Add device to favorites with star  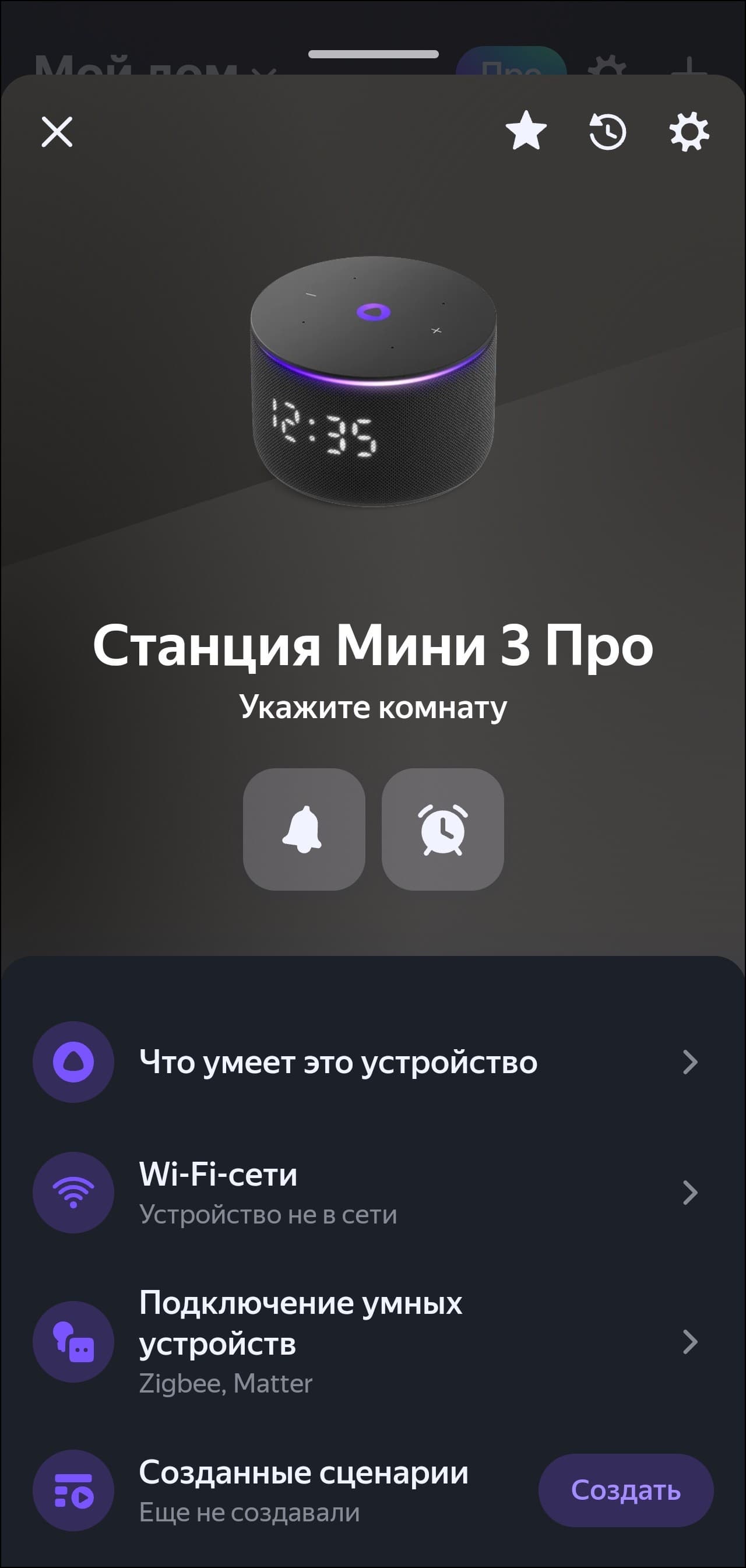(x=526, y=131)
